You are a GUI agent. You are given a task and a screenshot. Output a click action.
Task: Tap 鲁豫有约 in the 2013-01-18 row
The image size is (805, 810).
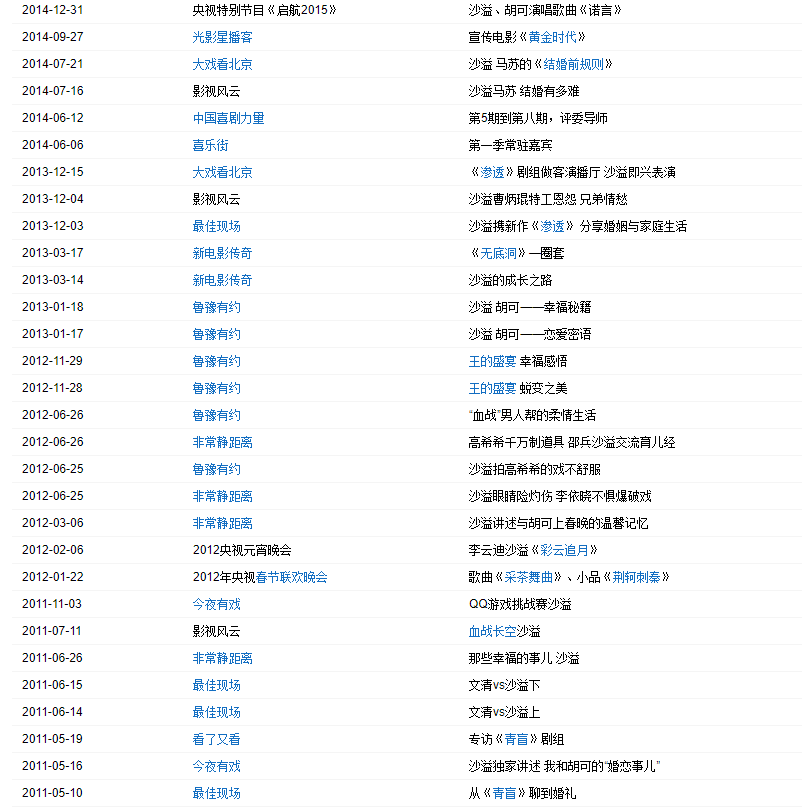[x=216, y=307]
